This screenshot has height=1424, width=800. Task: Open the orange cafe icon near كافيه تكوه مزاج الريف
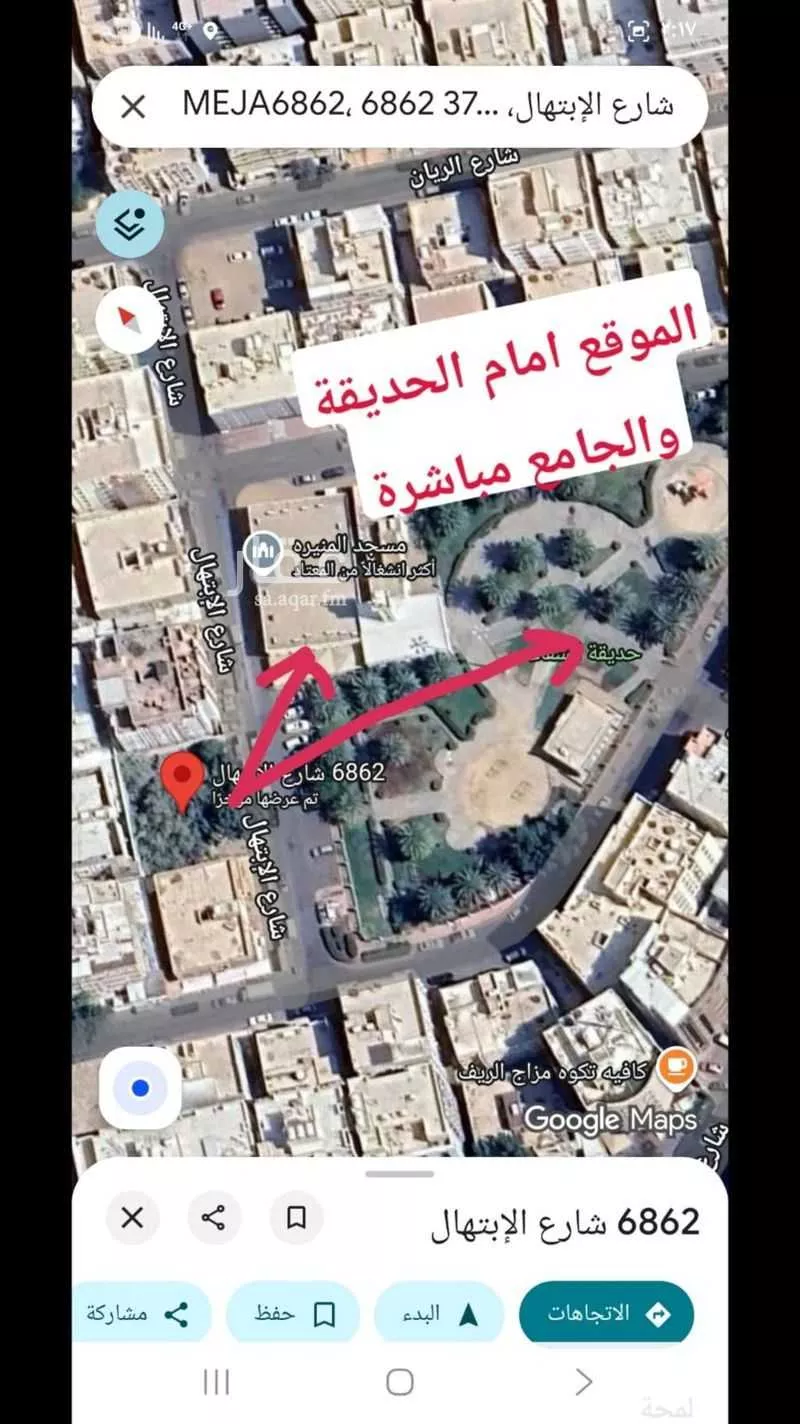point(676,1063)
